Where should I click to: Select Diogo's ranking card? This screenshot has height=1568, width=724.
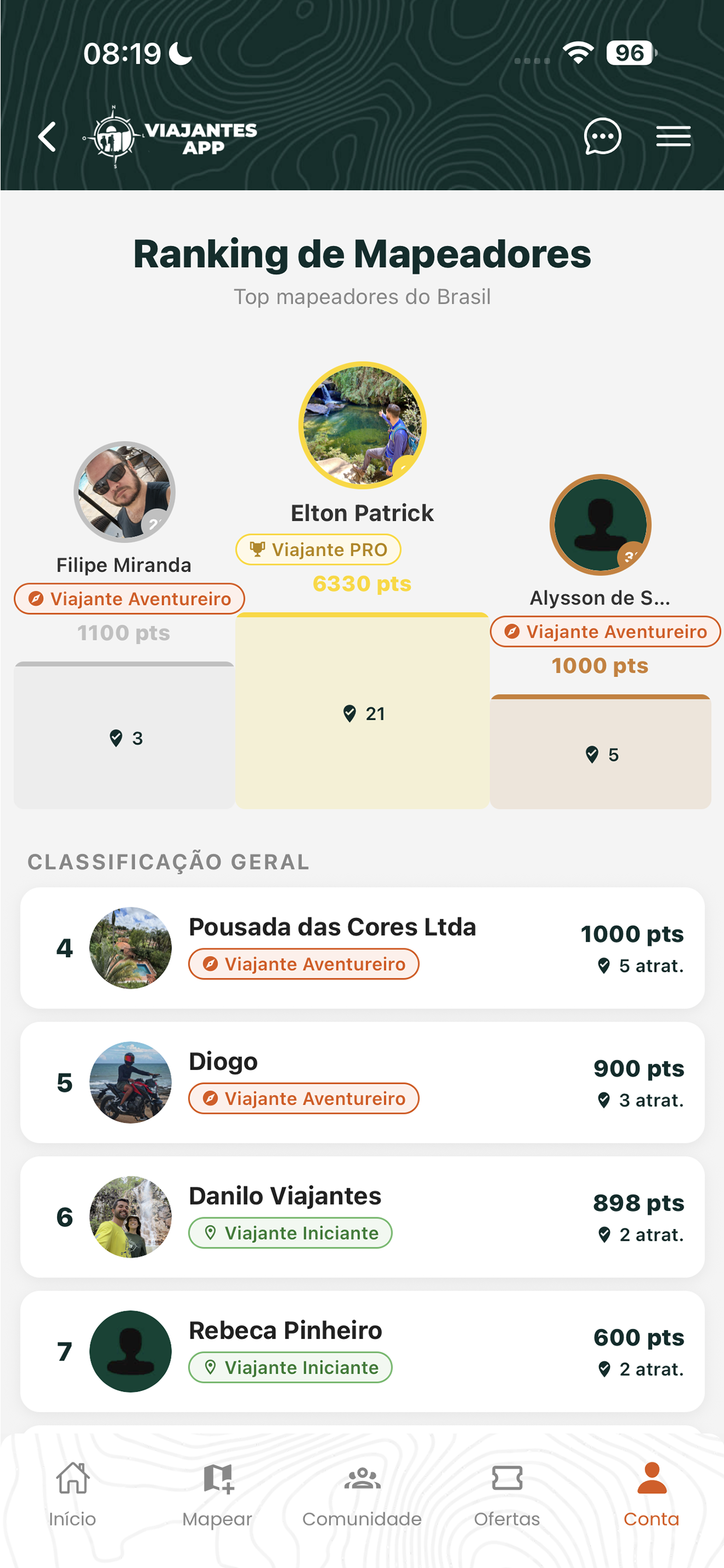click(x=362, y=1082)
